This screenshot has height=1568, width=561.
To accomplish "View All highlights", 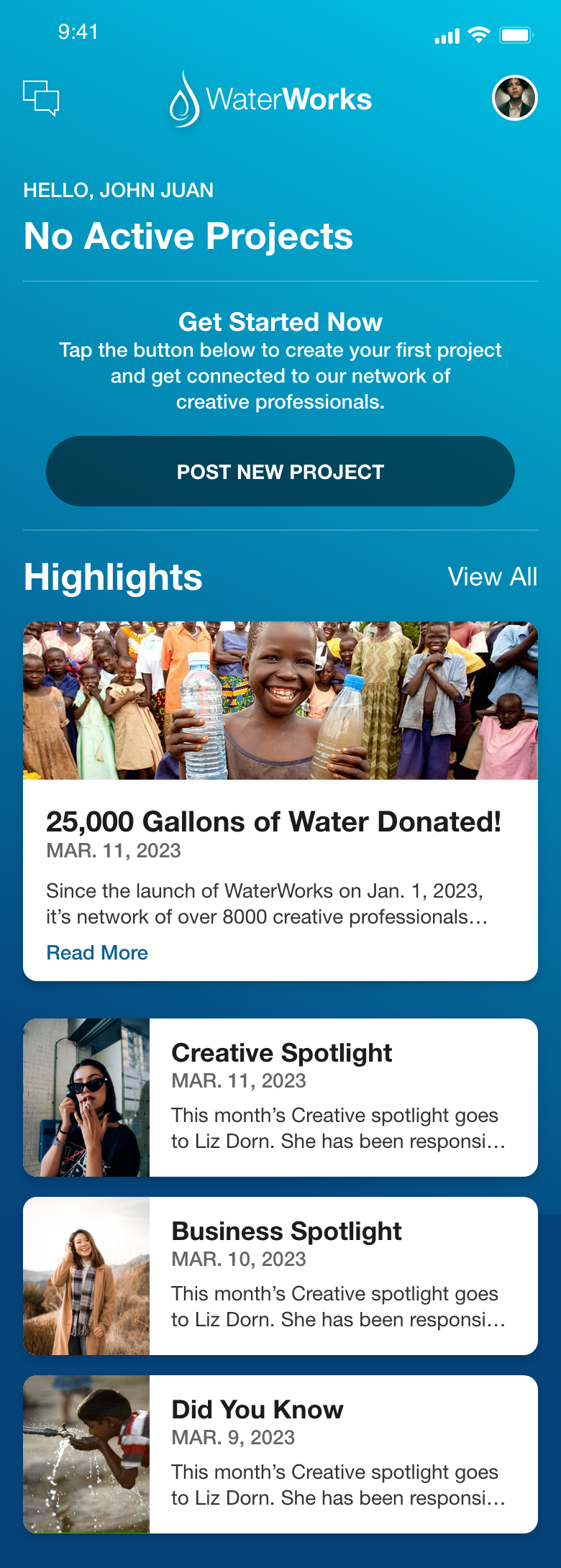I will [x=492, y=577].
